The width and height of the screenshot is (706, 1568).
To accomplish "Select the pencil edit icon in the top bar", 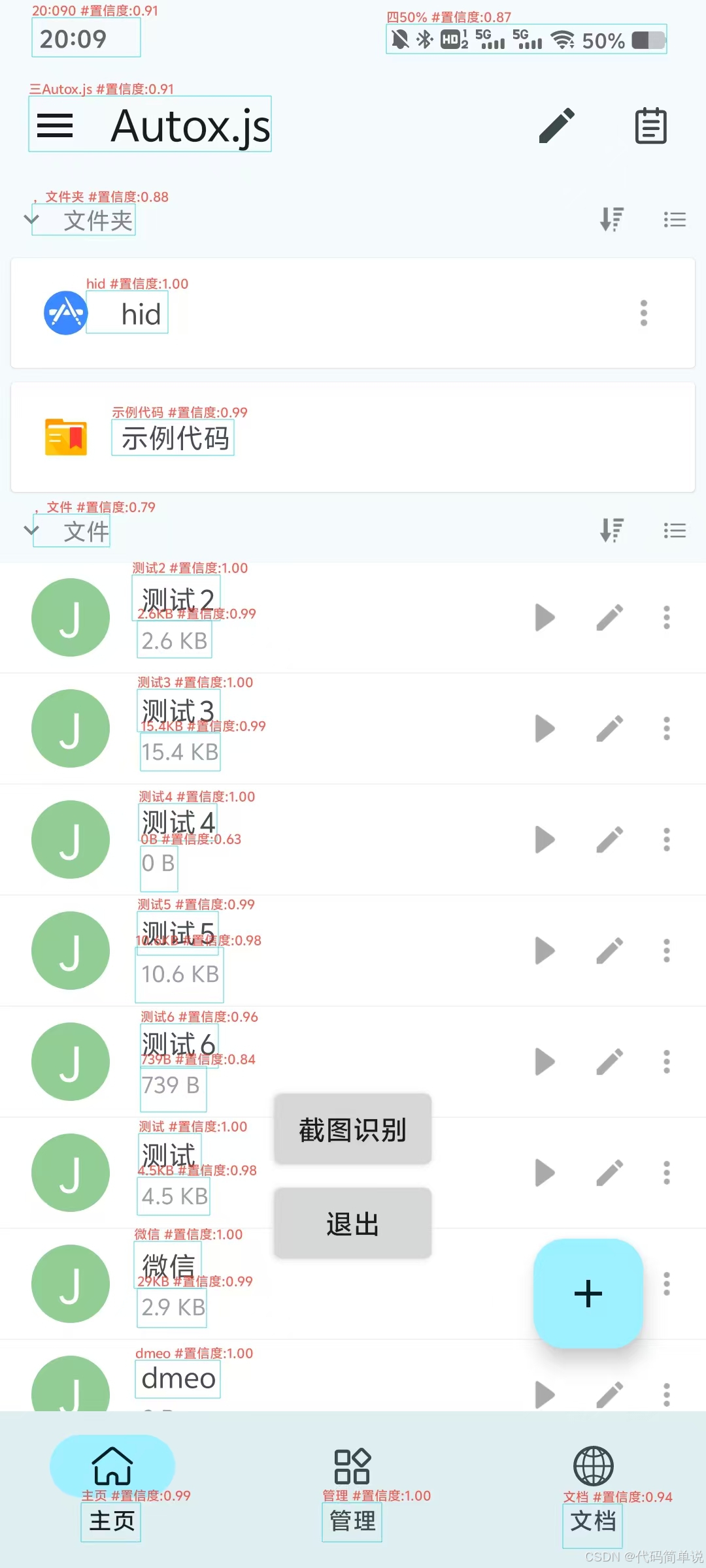I will (x=556, y=125).
